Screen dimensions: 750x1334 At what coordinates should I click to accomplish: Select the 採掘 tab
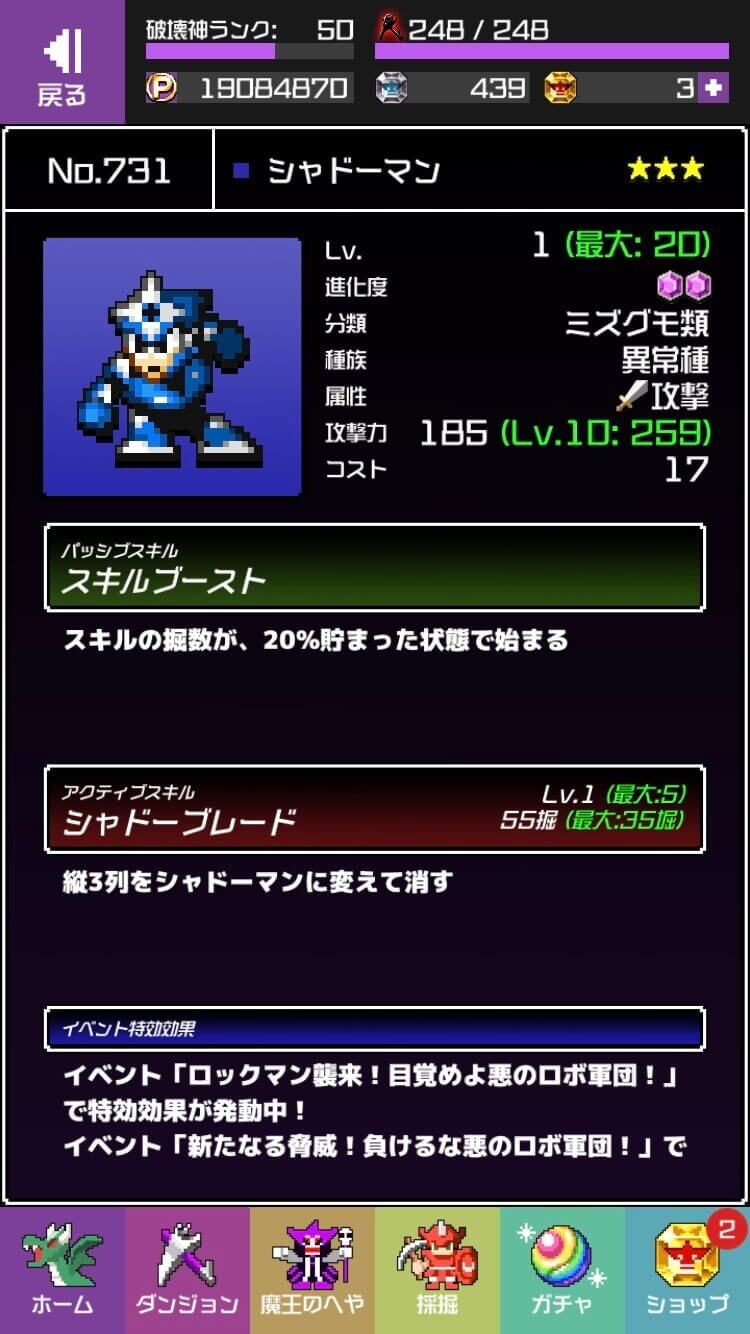click(437, 1270)
